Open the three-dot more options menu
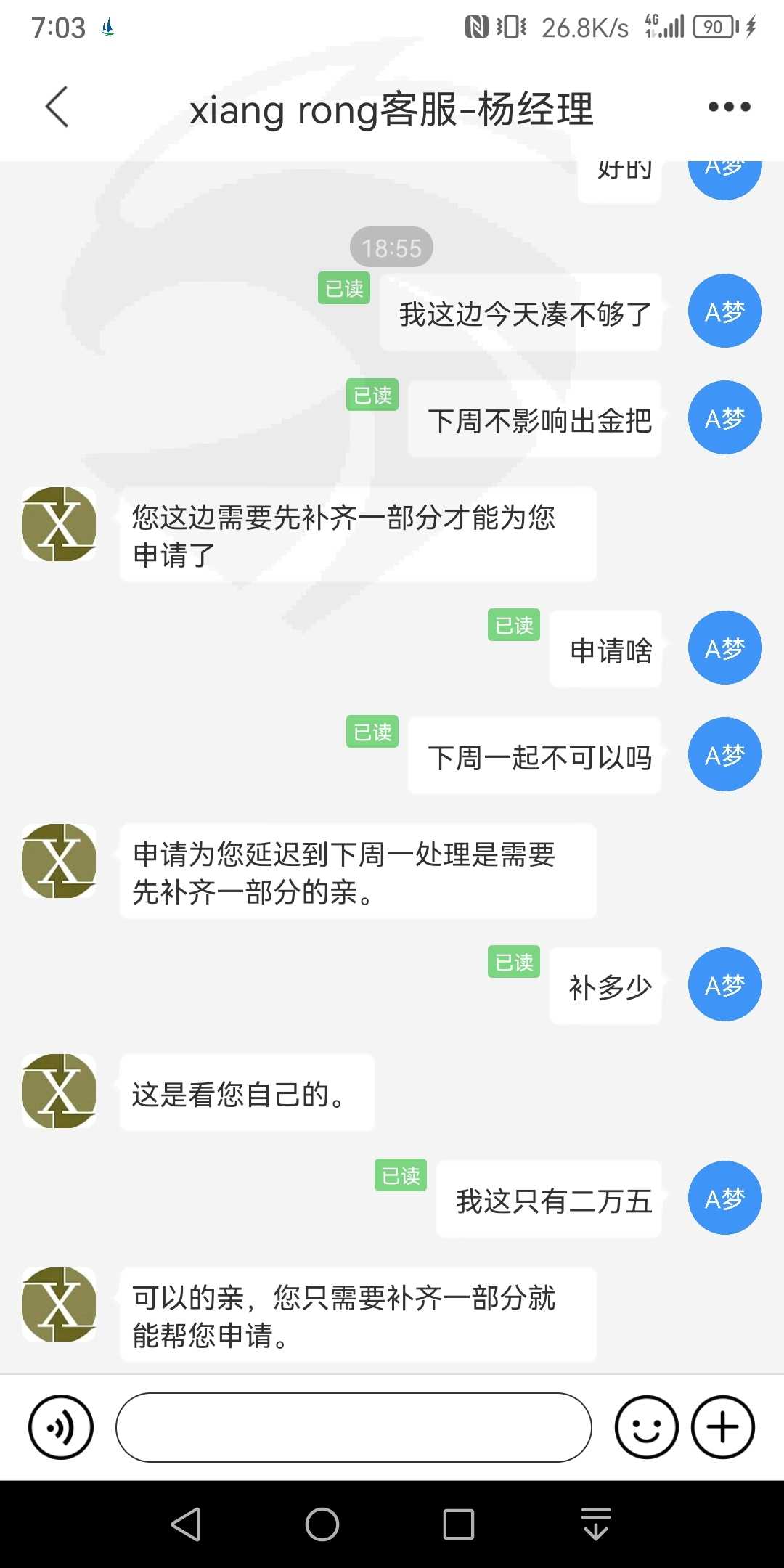Screen dimensions: 784x1568 (x=729, y=107)
